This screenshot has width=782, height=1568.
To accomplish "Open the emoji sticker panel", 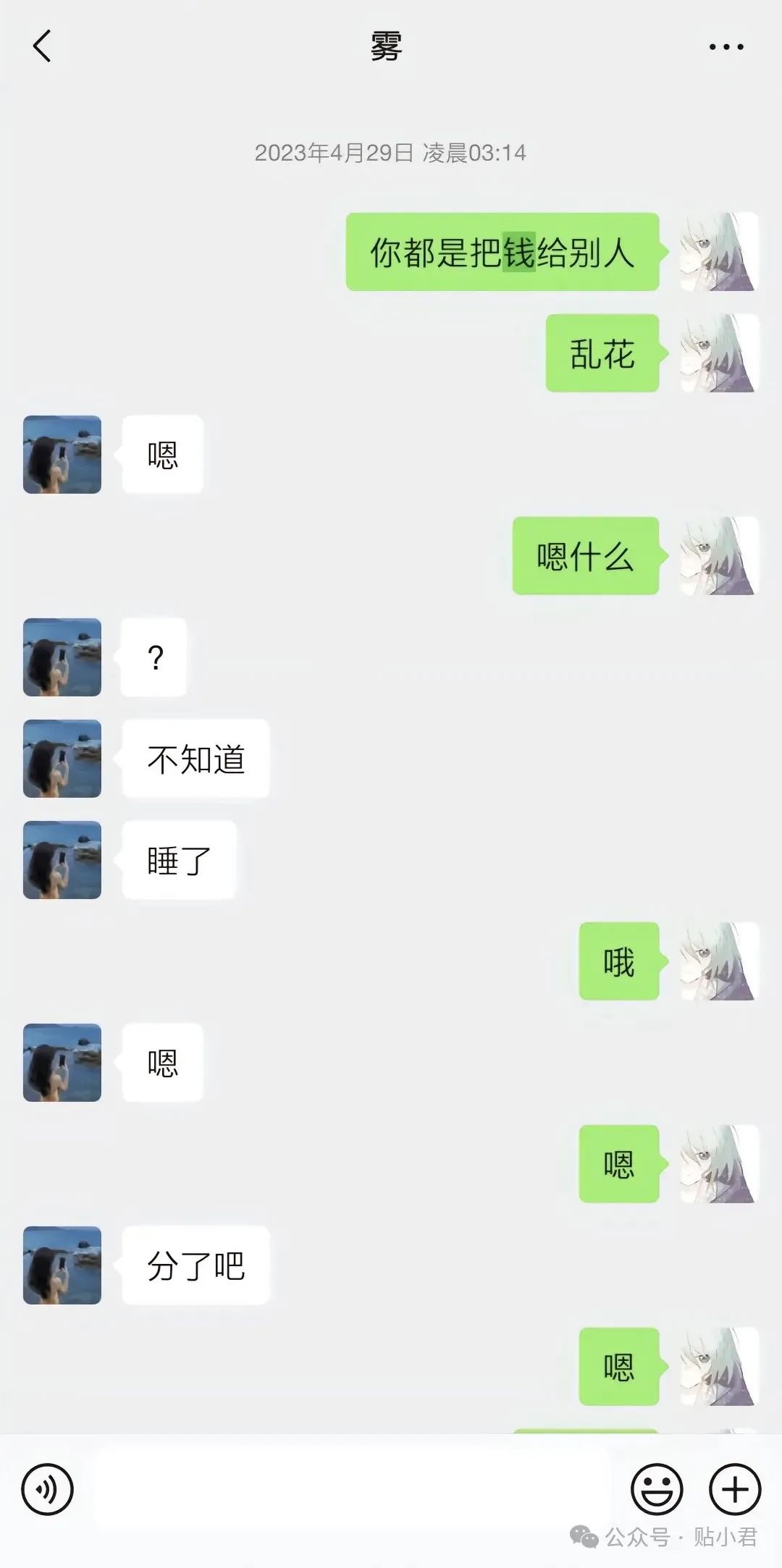I will click(x=657, y=1489).
